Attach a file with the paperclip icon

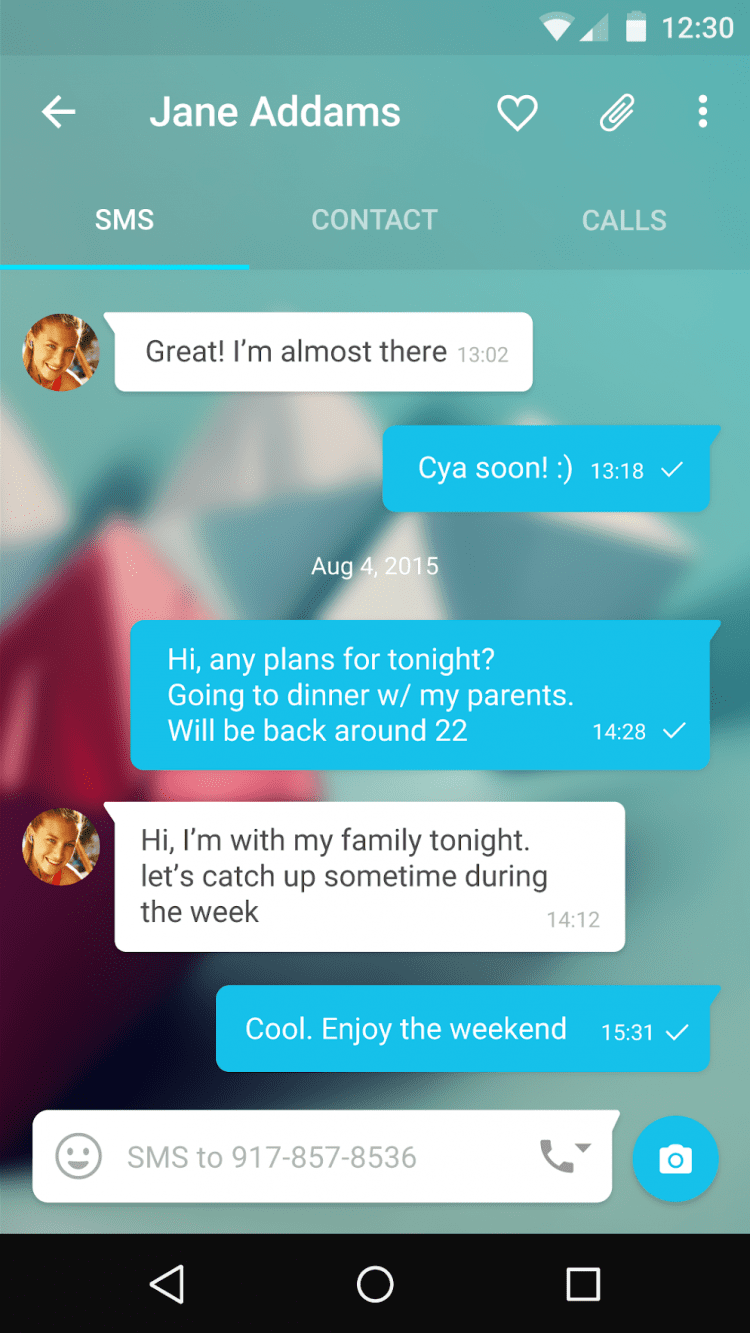[616, 113]
